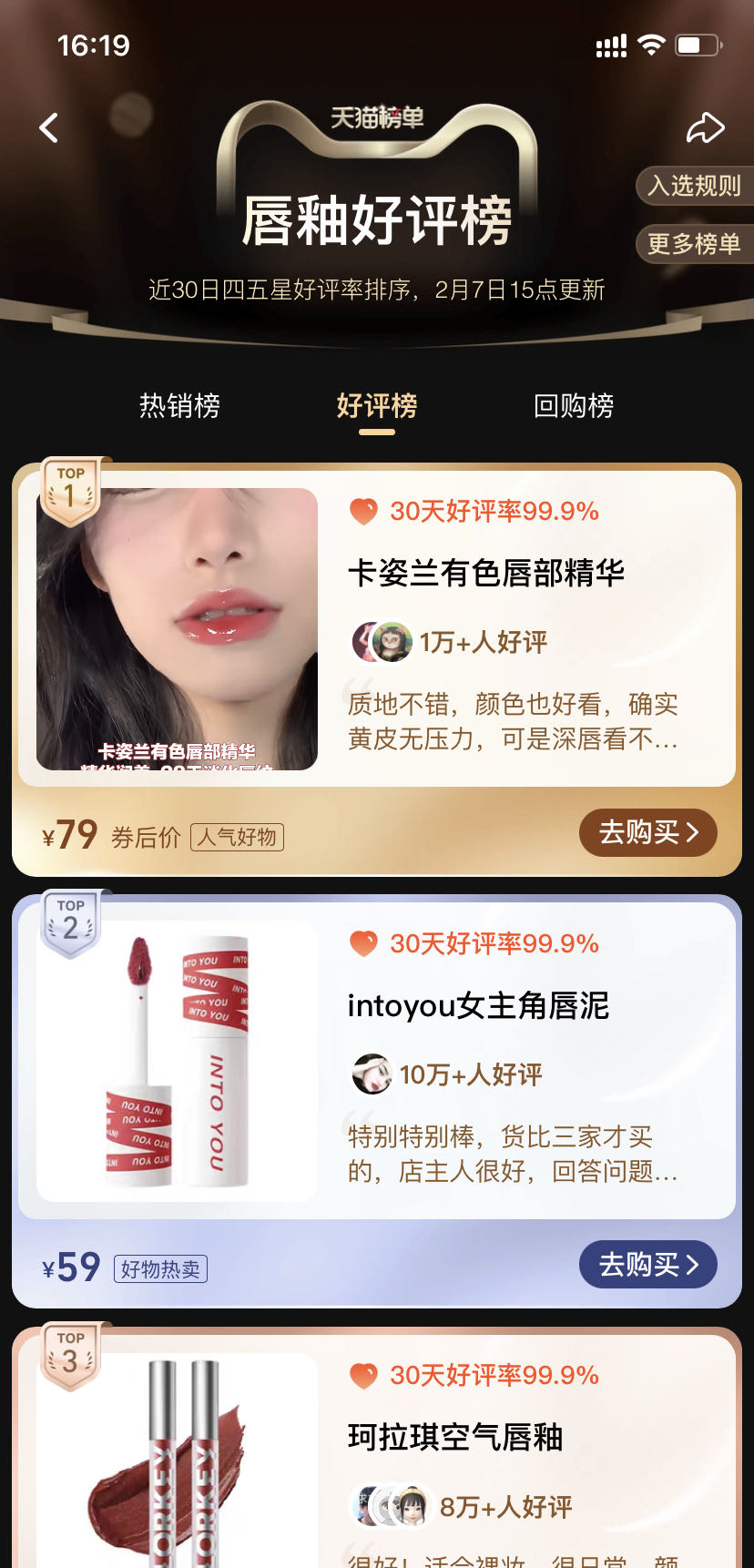The image size is (754, 1568).
Task: Share this ranking list
Action: (705, 127)
